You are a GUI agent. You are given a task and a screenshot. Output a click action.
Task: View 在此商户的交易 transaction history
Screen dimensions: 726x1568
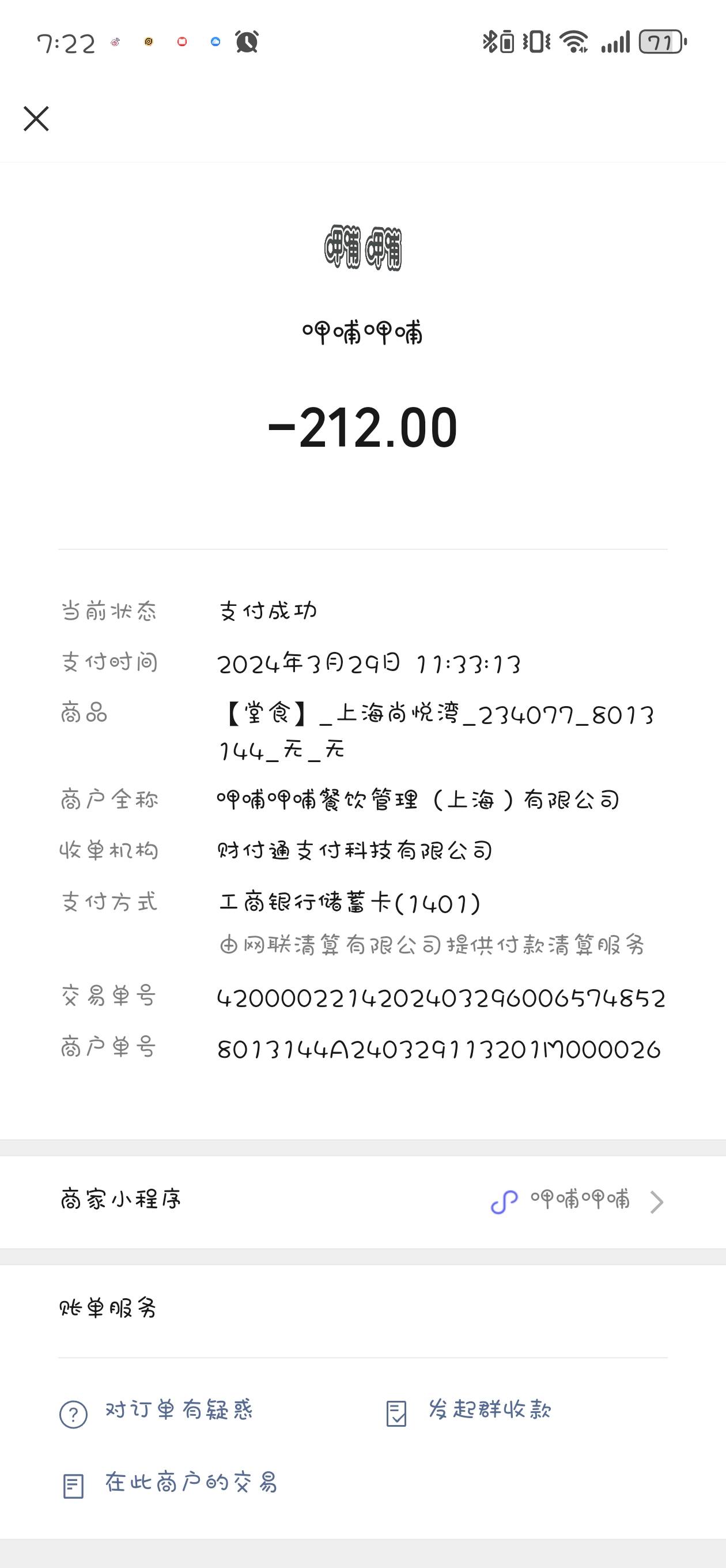(x=169, y=1484)
